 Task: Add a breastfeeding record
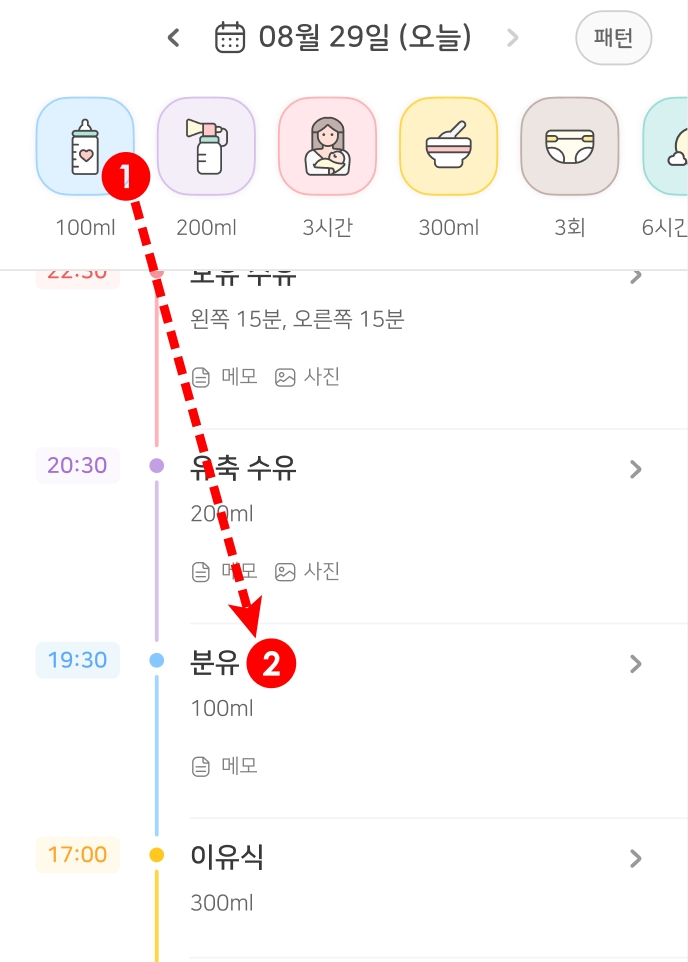tap(327, 147)
